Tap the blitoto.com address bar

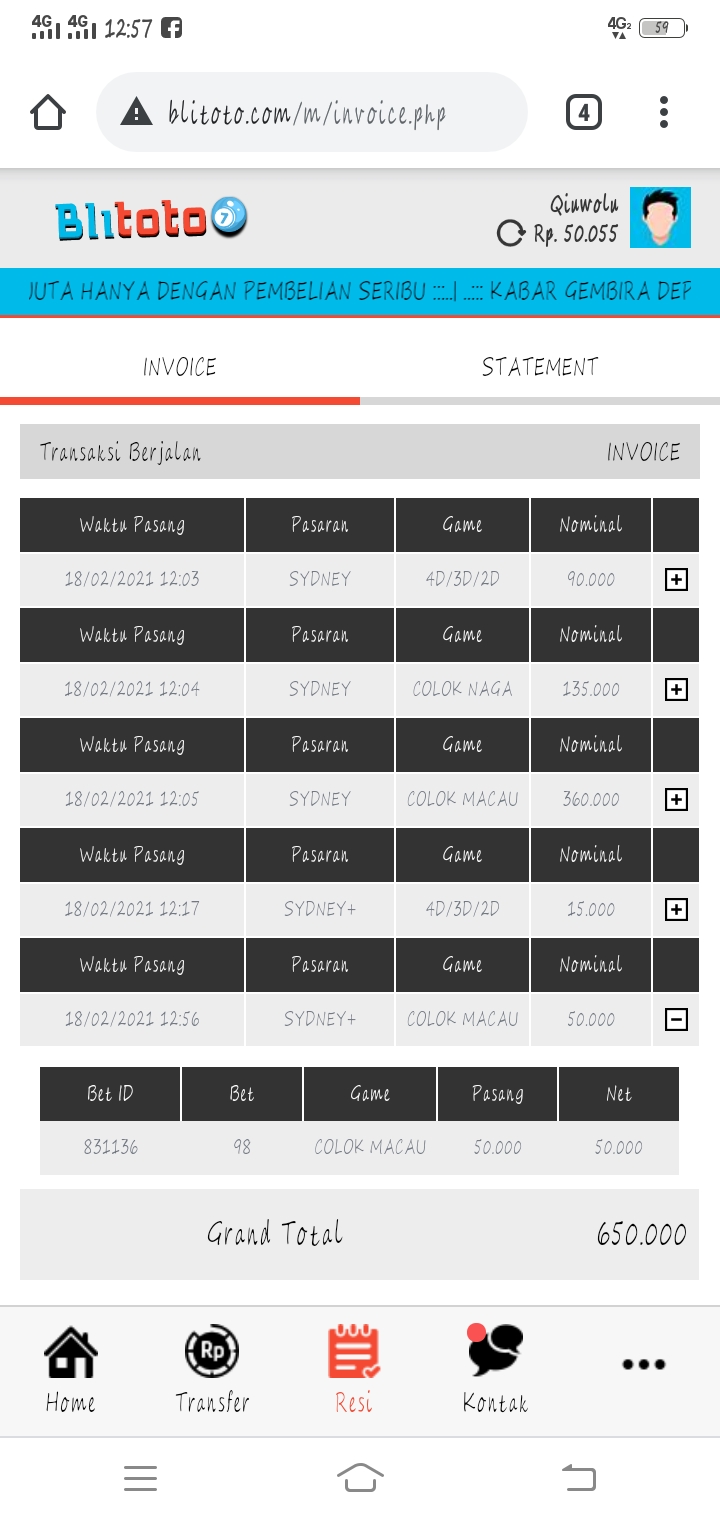click(x=310, y=113)
